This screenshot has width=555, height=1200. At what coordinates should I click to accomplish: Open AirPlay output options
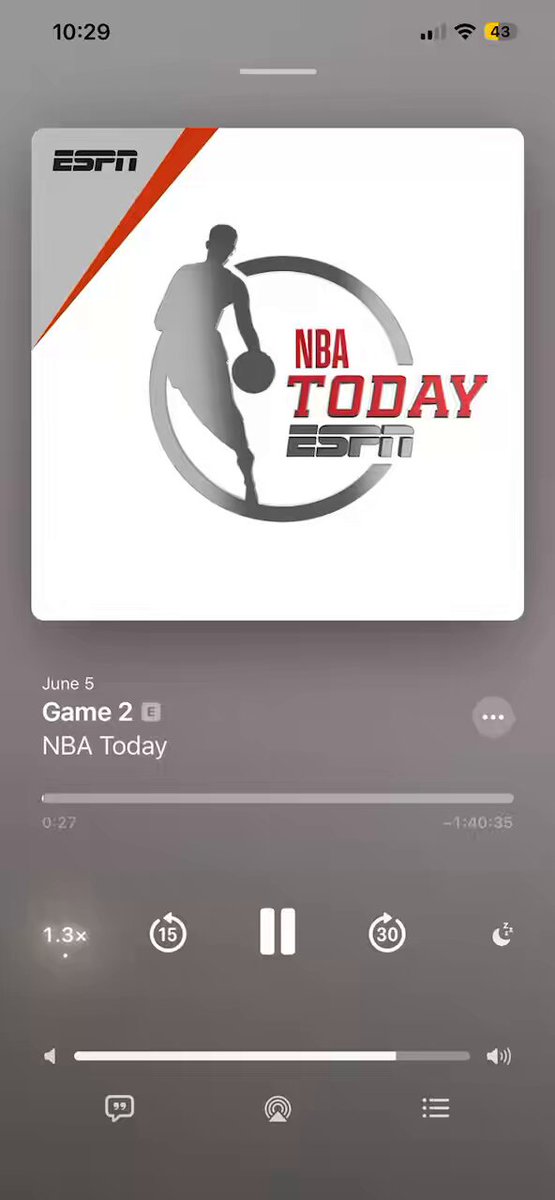click(x=278, y=1108)
